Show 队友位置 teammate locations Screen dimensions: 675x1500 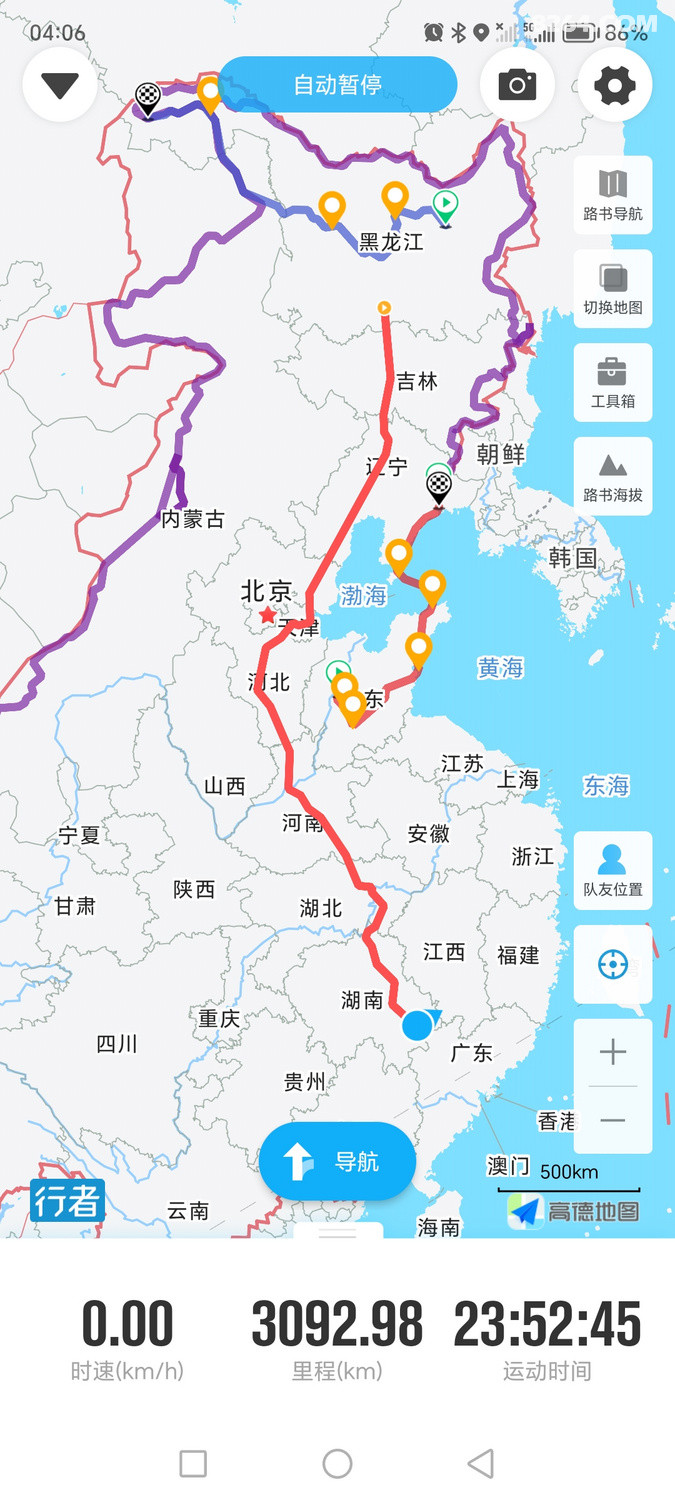[613, 870]
